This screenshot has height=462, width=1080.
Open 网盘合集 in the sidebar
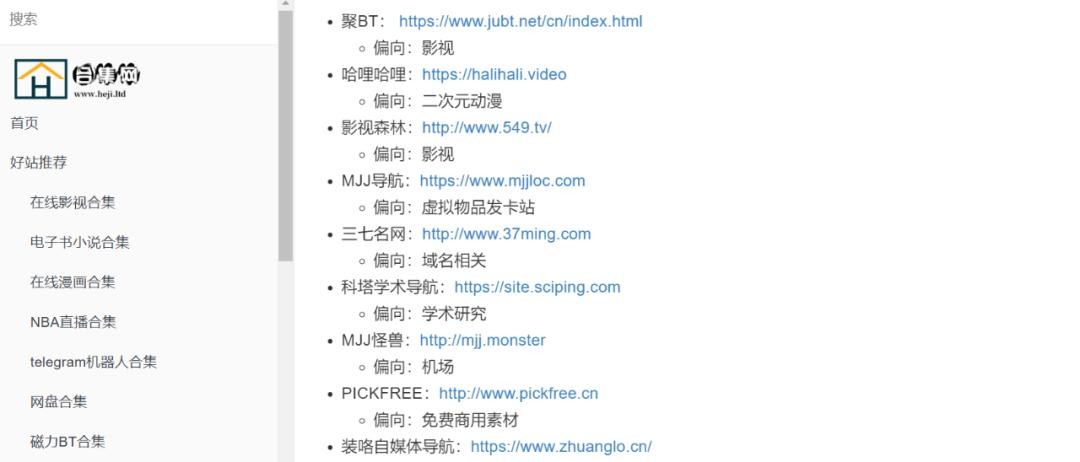click(x=58, y=402)
